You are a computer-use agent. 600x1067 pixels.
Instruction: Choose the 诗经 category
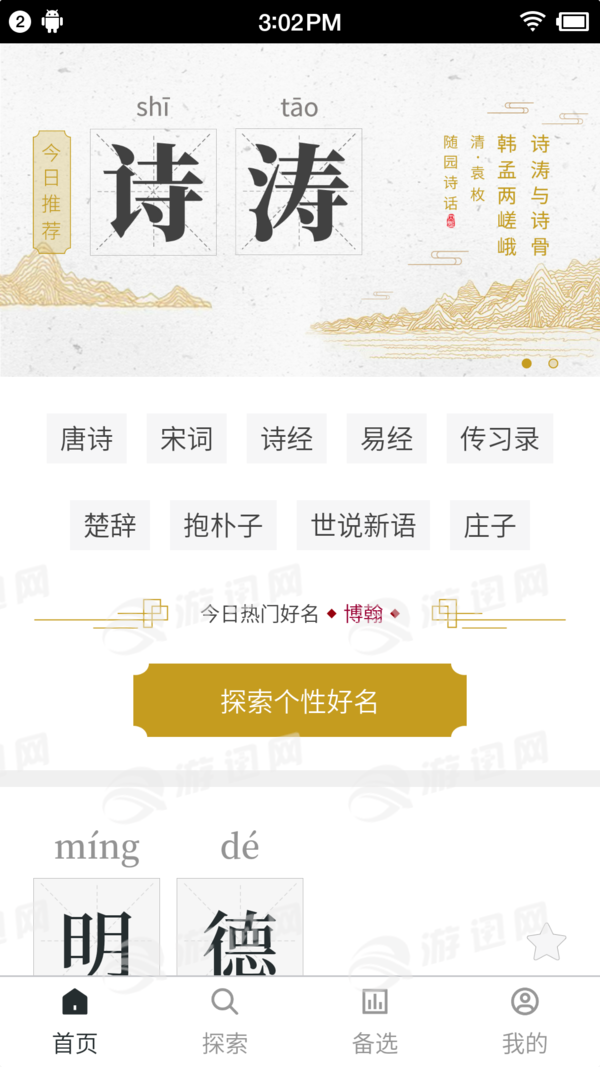[287, 439]
